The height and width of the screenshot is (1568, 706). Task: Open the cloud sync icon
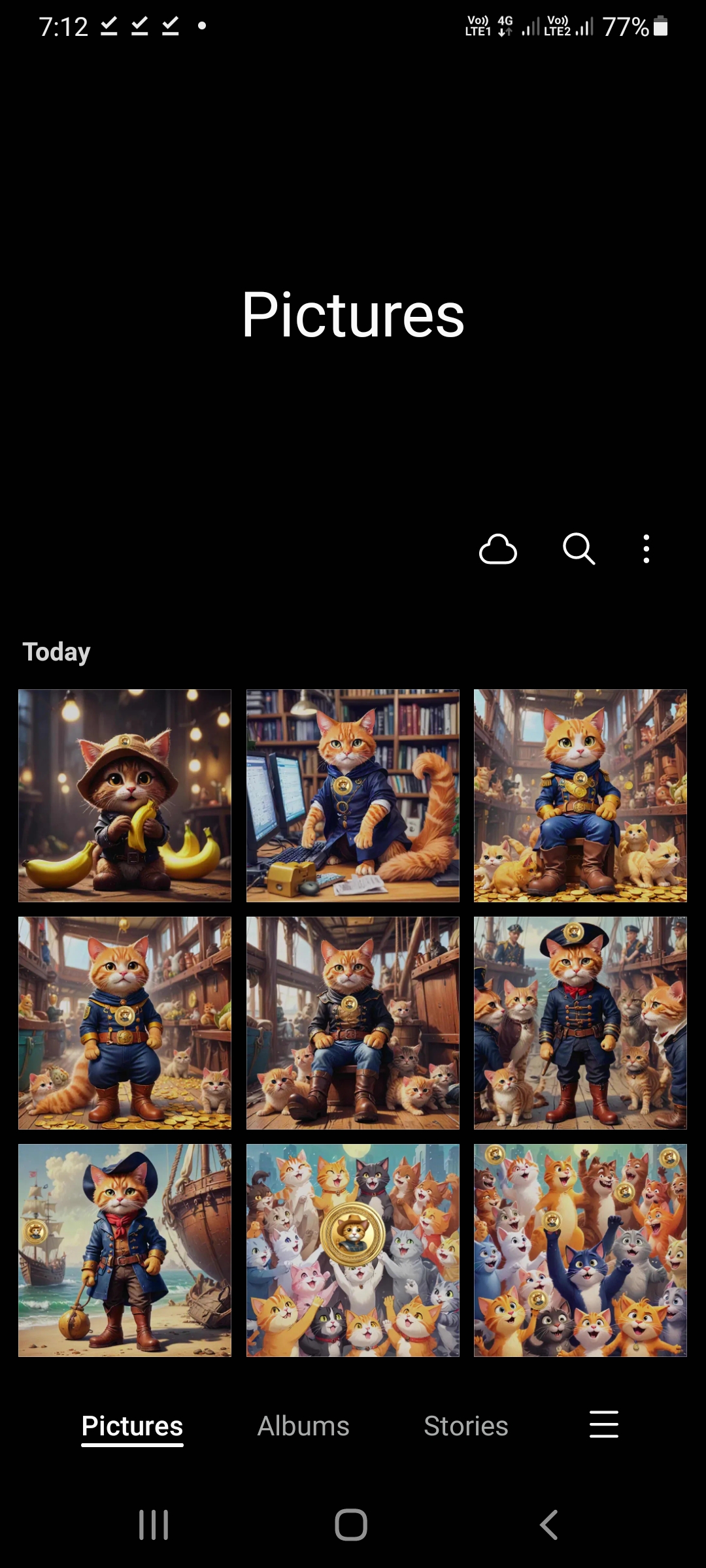[497, 549]
